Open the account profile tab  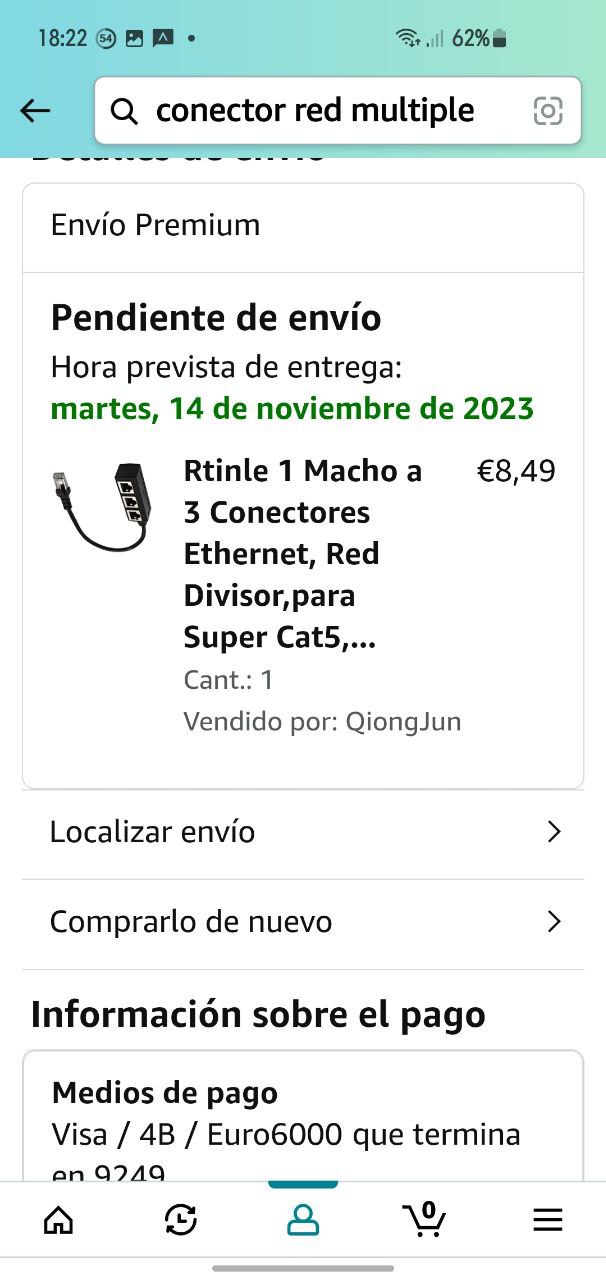[303, 1219]
